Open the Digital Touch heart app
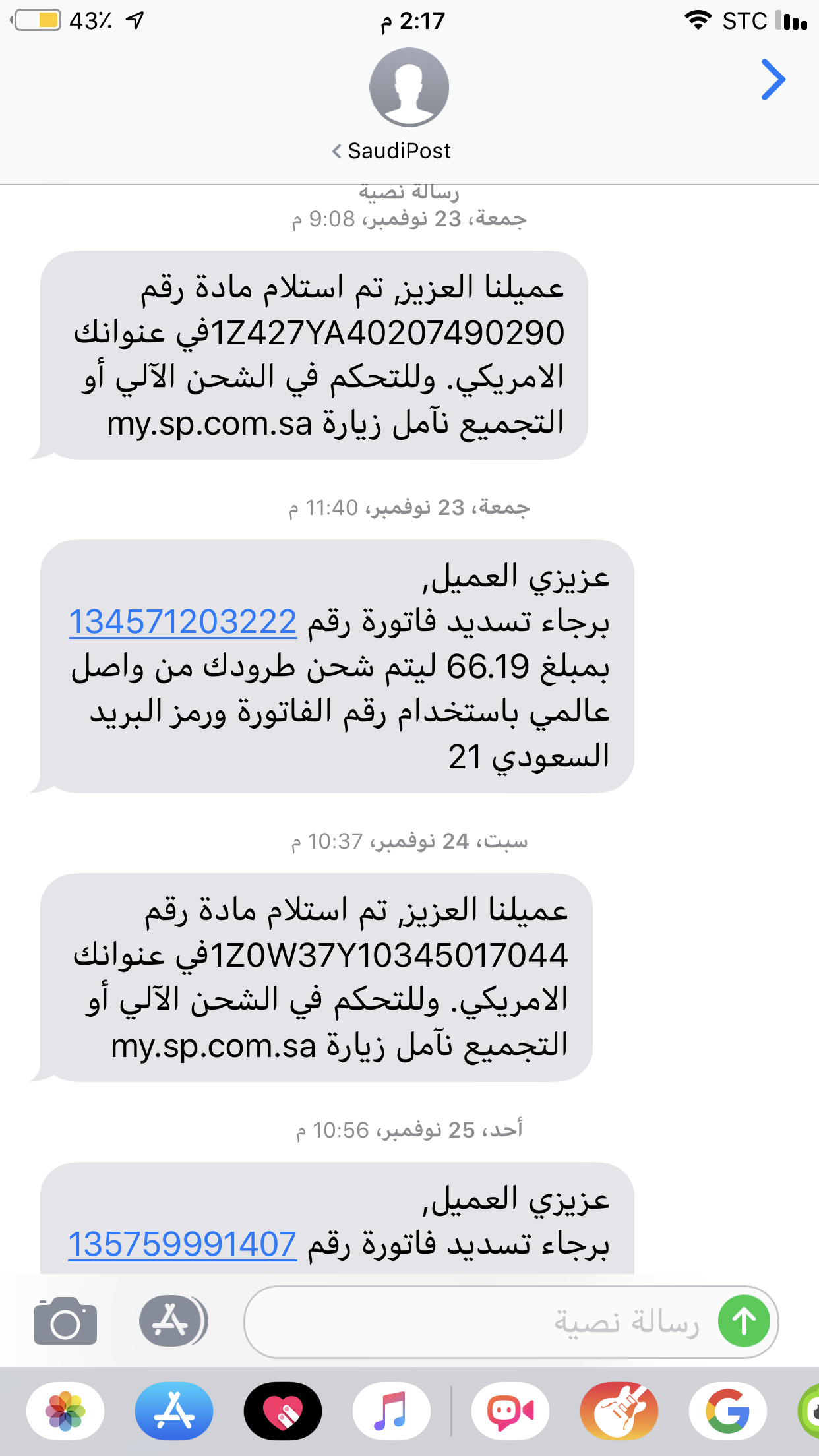The image size is (819, 1456). click(283, 1411)
